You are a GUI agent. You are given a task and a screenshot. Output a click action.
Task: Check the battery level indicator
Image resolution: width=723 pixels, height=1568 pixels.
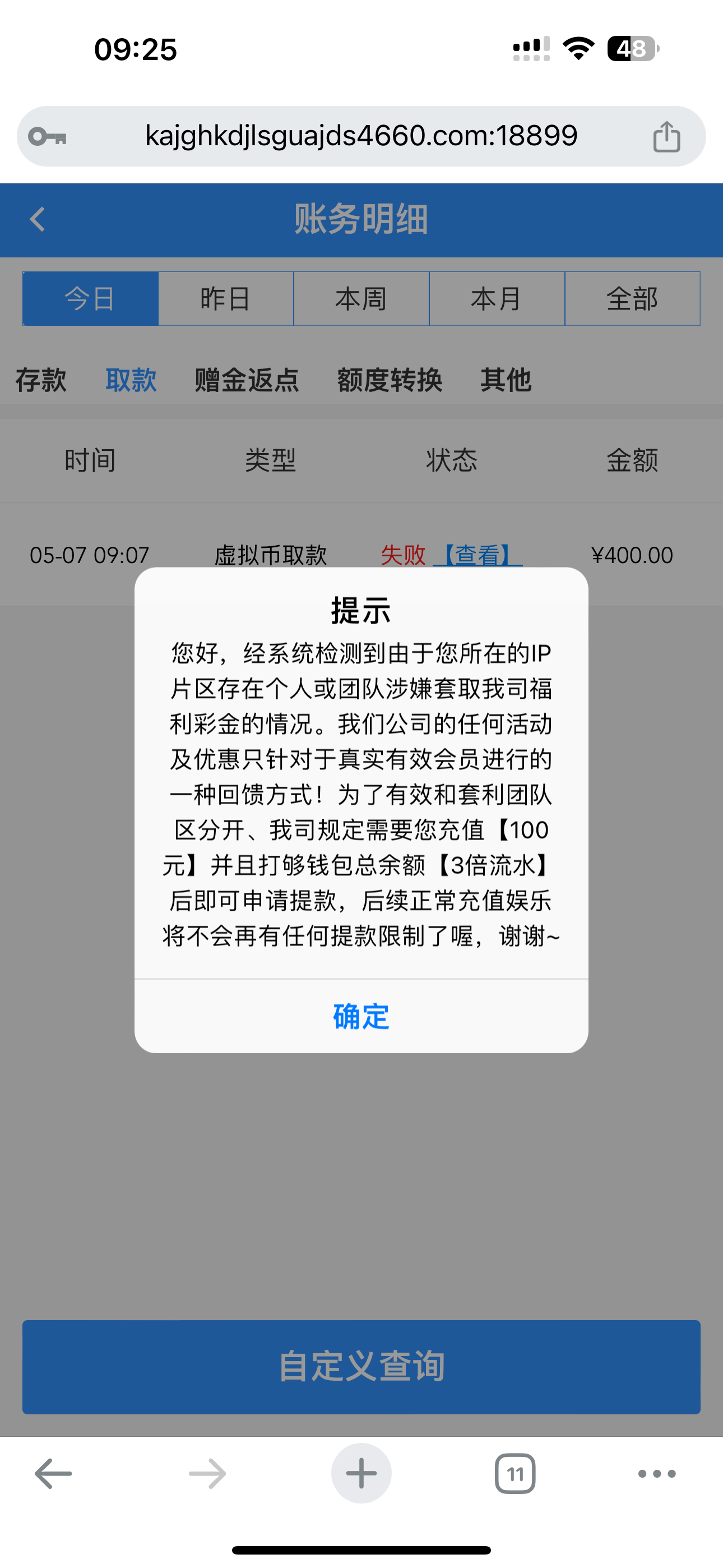click(632, 49)
